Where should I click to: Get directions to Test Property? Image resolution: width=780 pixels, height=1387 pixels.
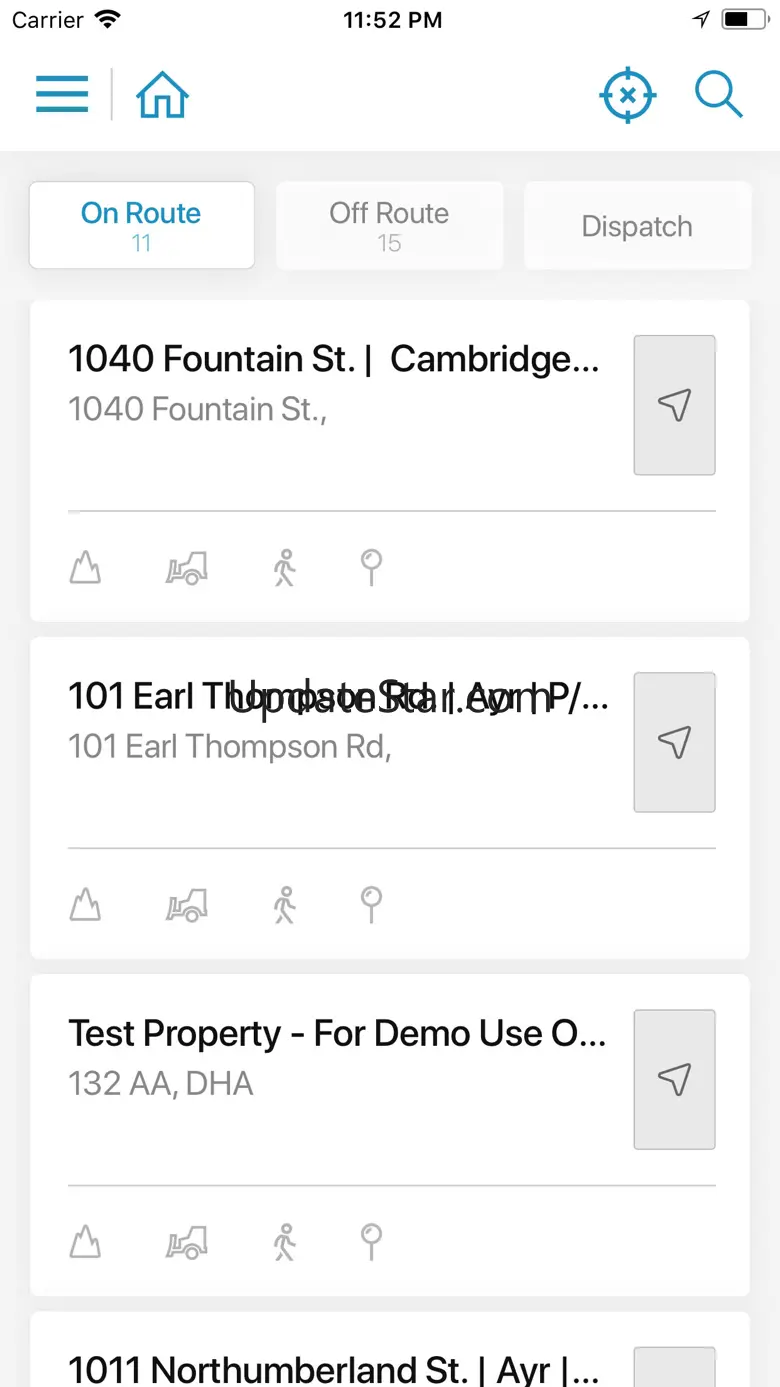674,1079
